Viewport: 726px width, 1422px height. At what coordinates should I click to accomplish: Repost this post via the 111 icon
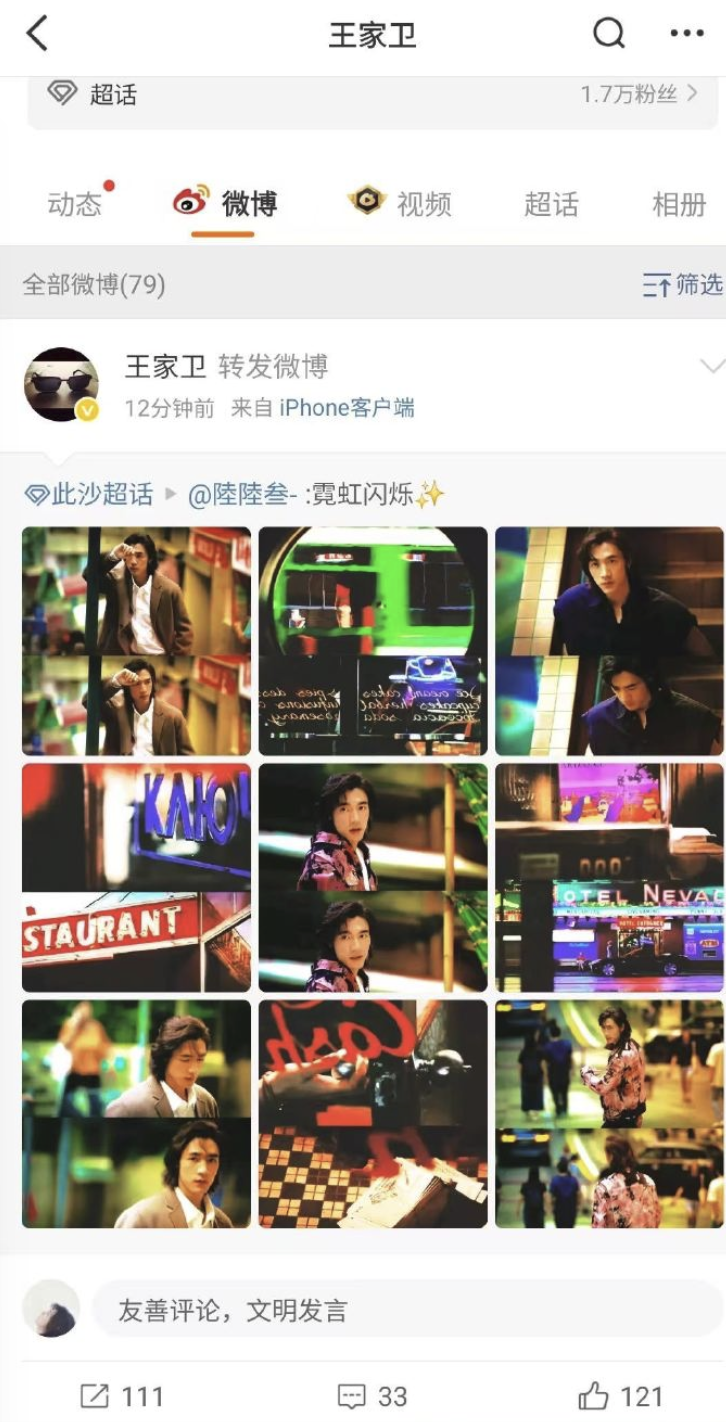pos(120,1396)
